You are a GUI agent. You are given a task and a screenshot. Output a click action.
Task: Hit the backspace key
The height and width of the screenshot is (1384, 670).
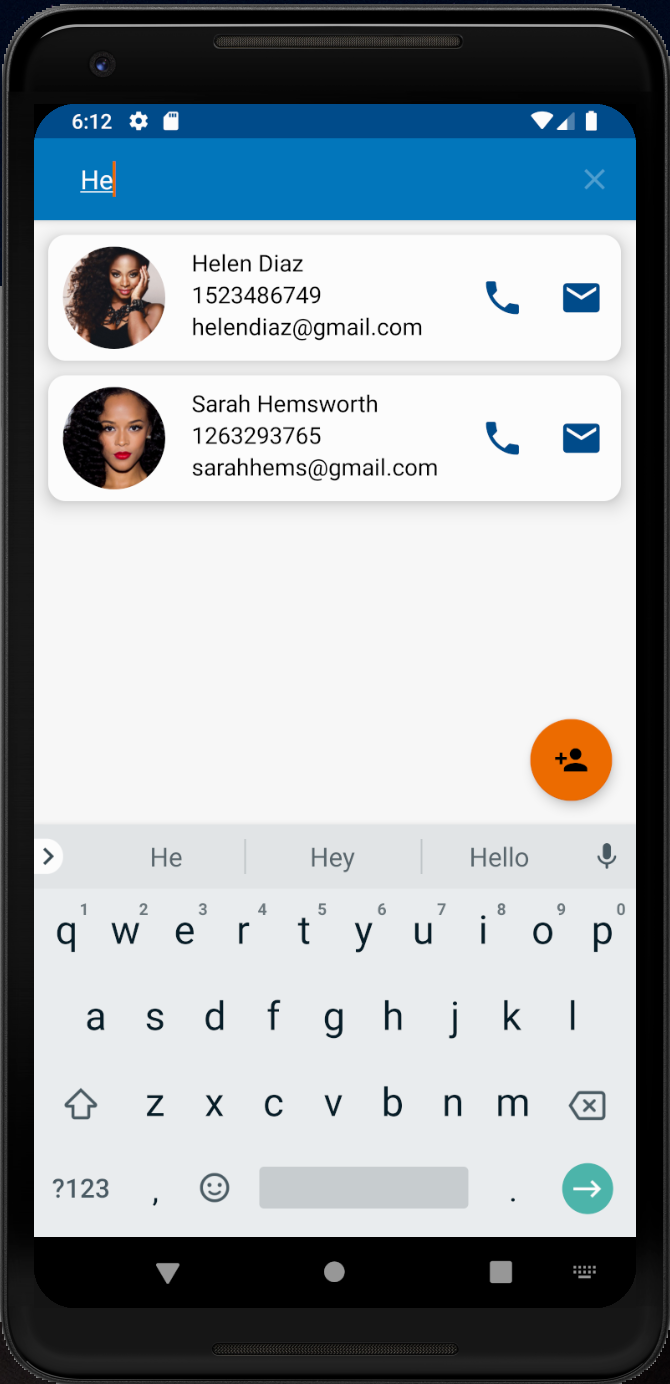[587, 1105]
